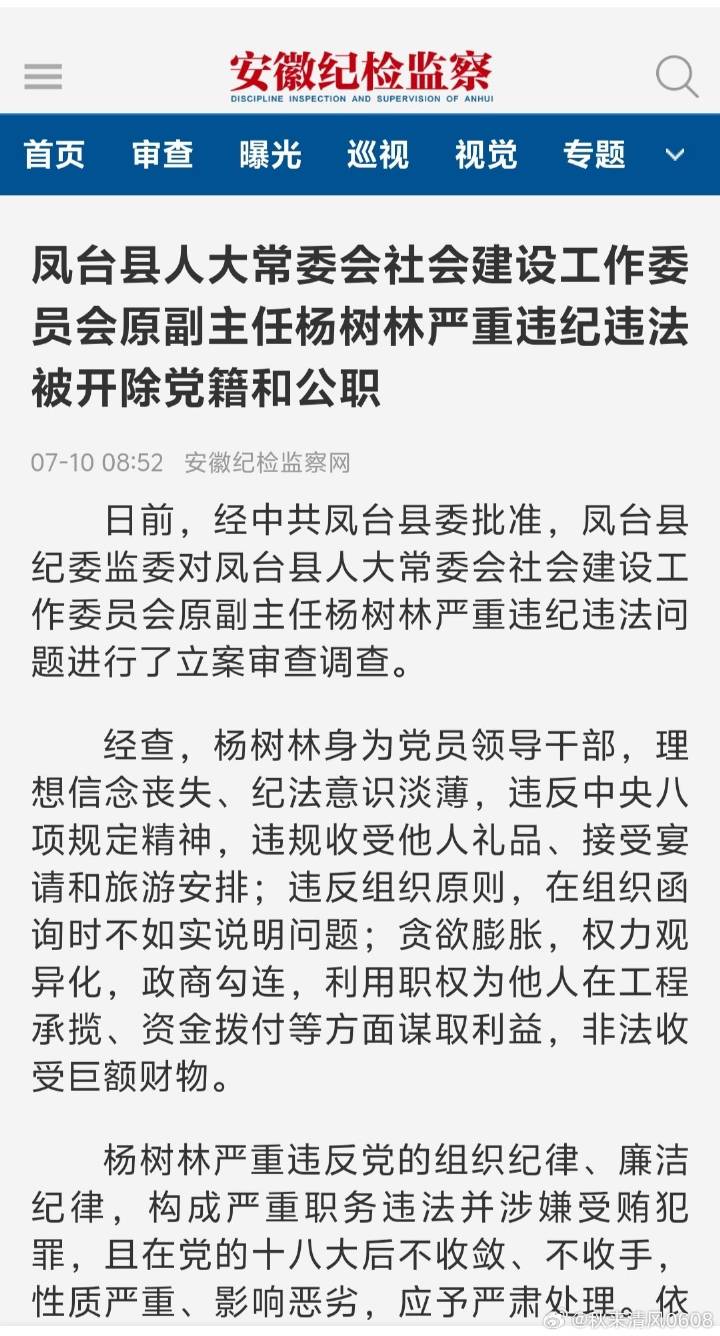Switch to the 视觉 tab
Viewport: 720px width, 1336px height.
point(486,155)
